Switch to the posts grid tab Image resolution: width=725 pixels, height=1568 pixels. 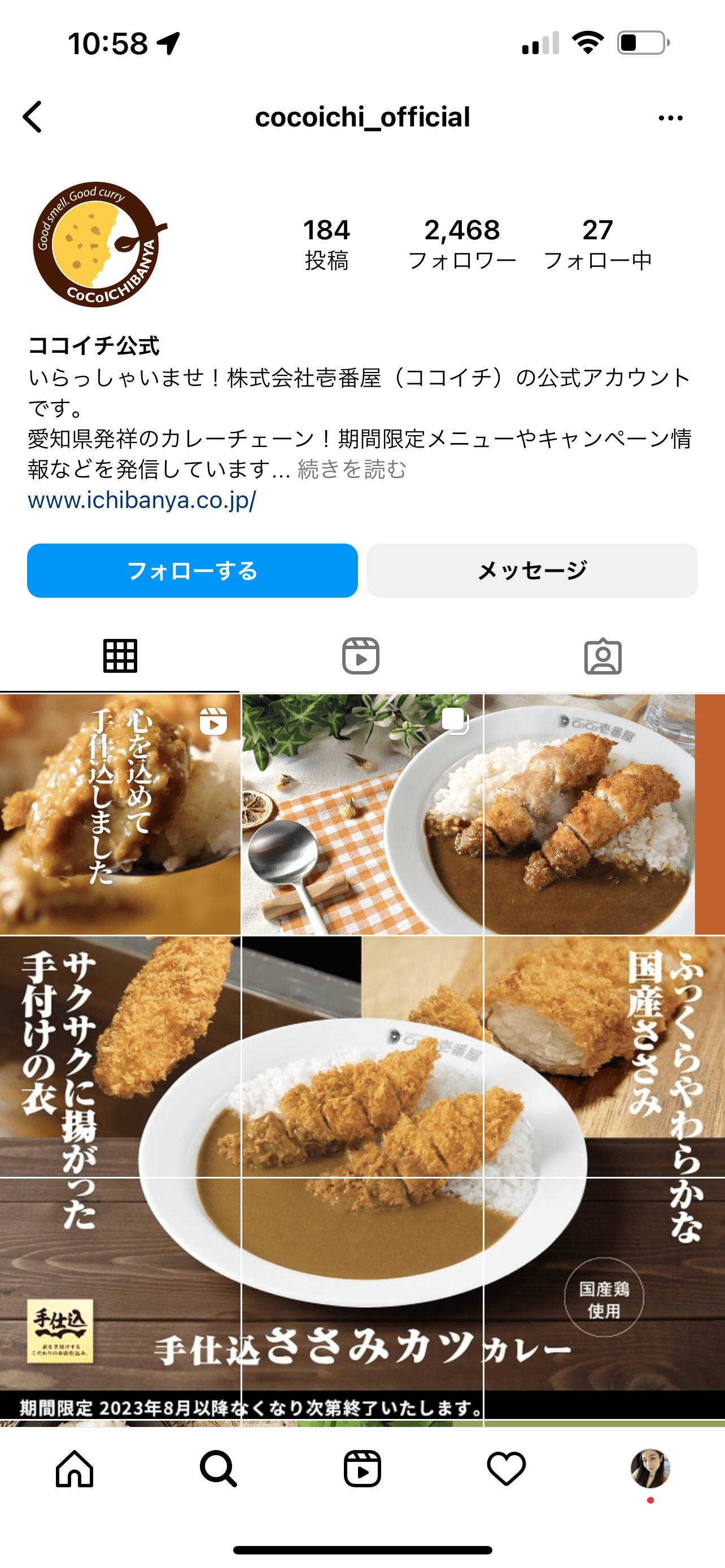(x=120, y=656)
